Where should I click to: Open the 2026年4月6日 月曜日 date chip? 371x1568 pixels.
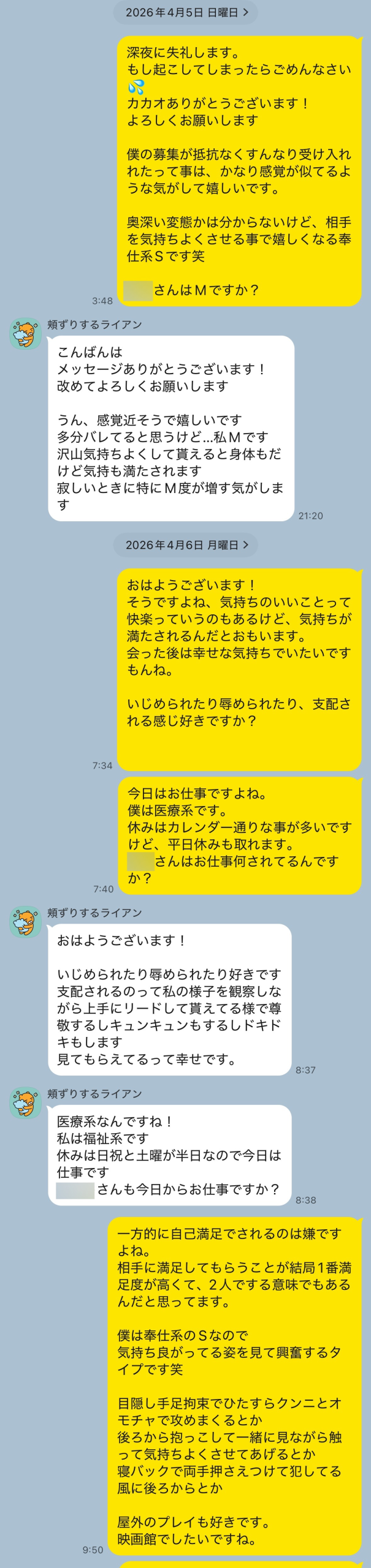pos(186,545)
